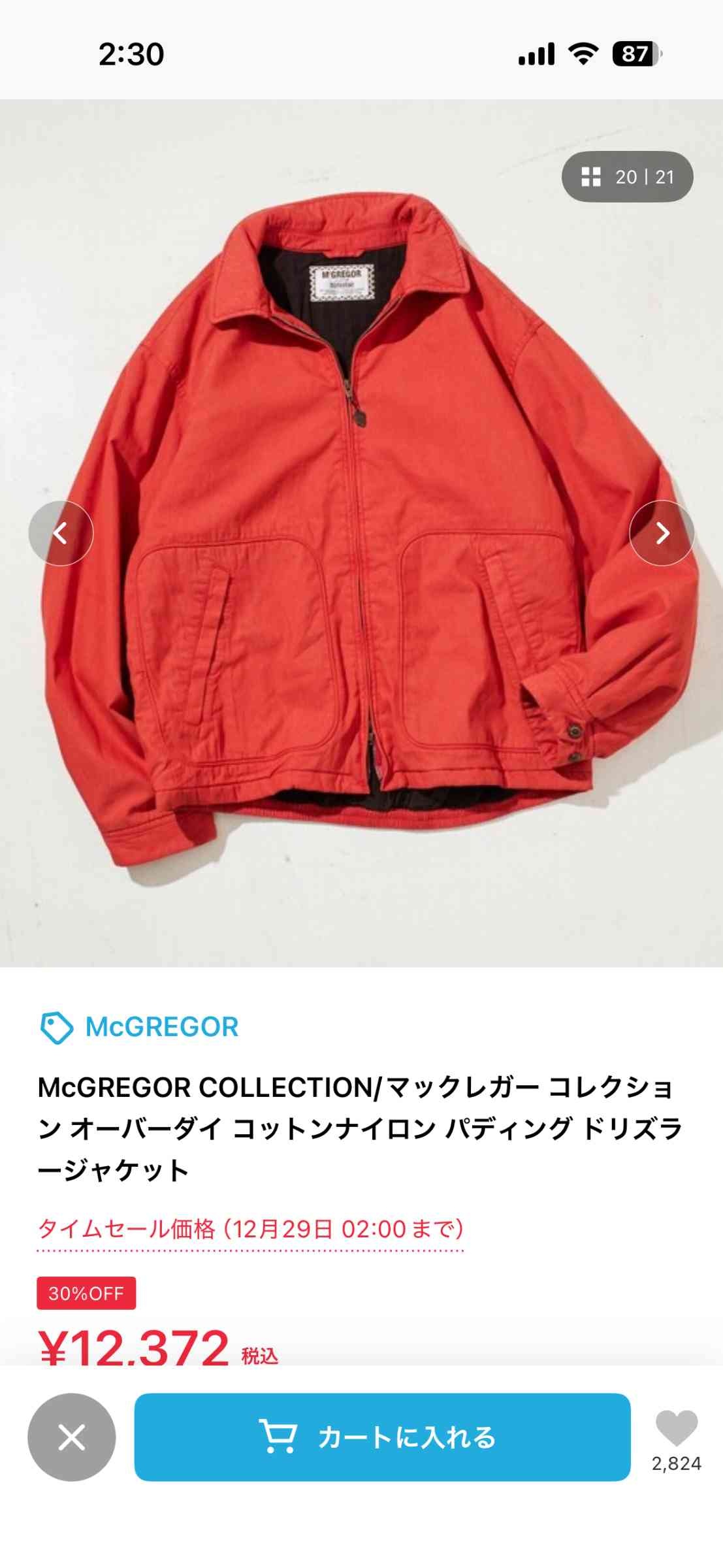
Task: Show the previous product photo
Action: click(61, 533)
